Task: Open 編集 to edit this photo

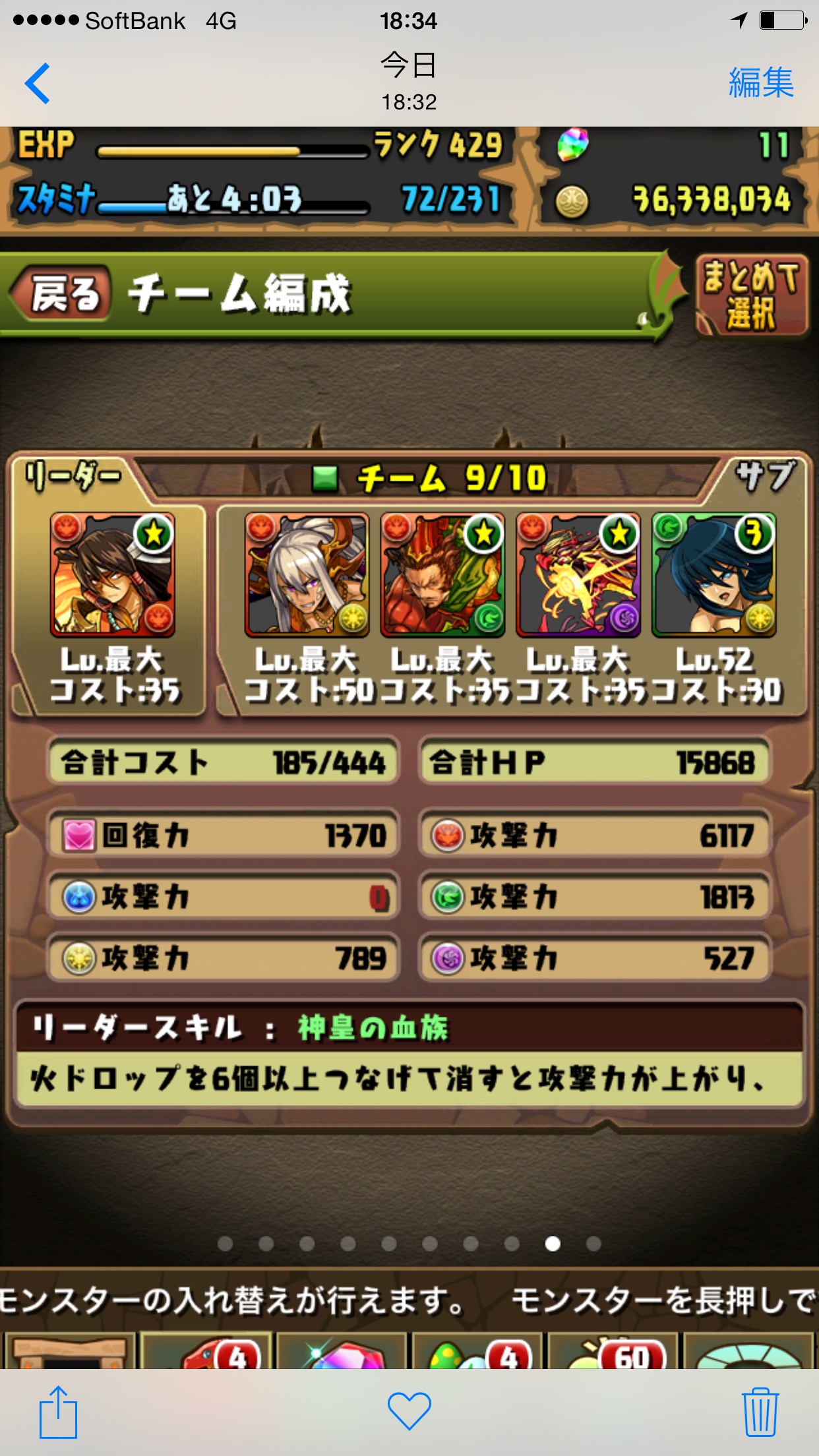Action: tap(761, 83)
